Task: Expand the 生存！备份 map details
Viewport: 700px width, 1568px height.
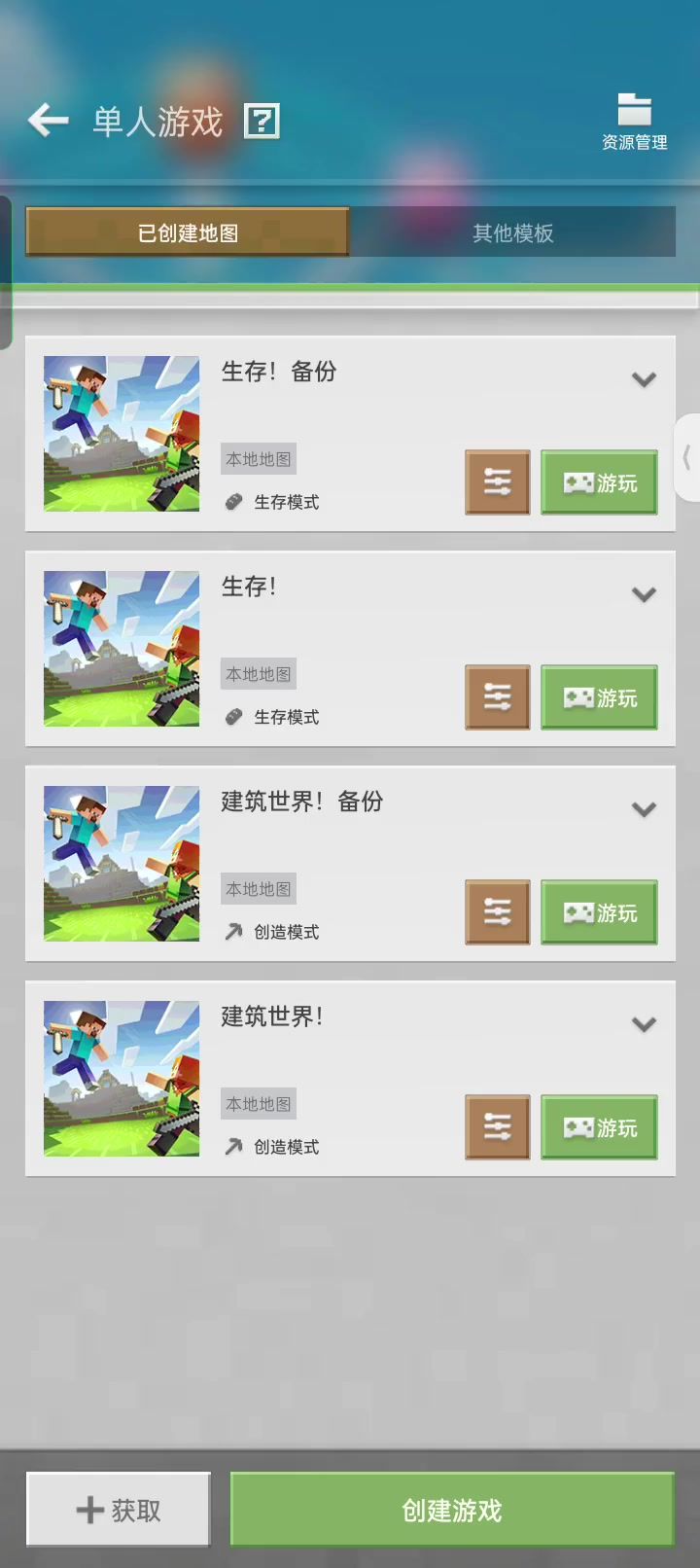Action: (x=644, y=379)
